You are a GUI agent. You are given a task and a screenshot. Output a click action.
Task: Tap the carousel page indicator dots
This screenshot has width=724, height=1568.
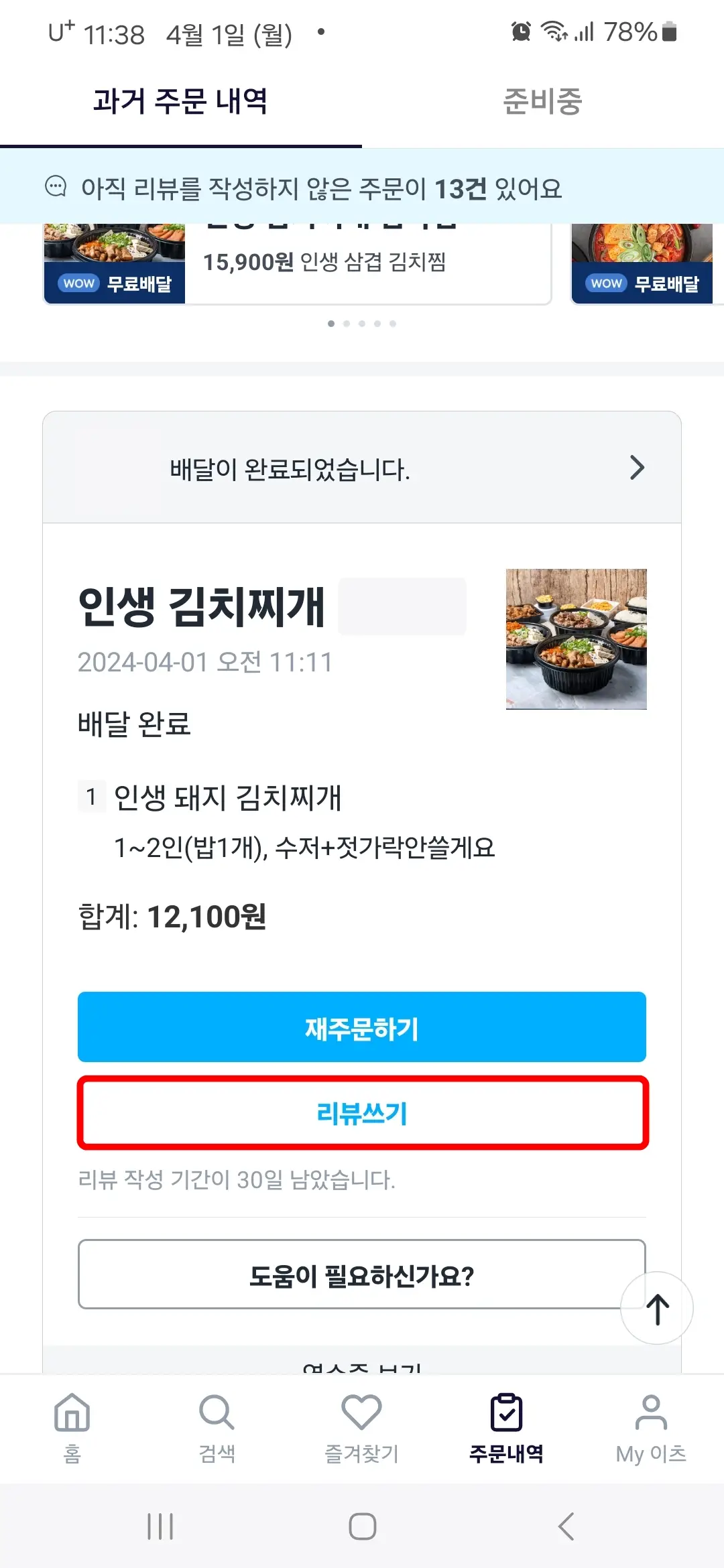pyautogui.click(x=362, y=323)
